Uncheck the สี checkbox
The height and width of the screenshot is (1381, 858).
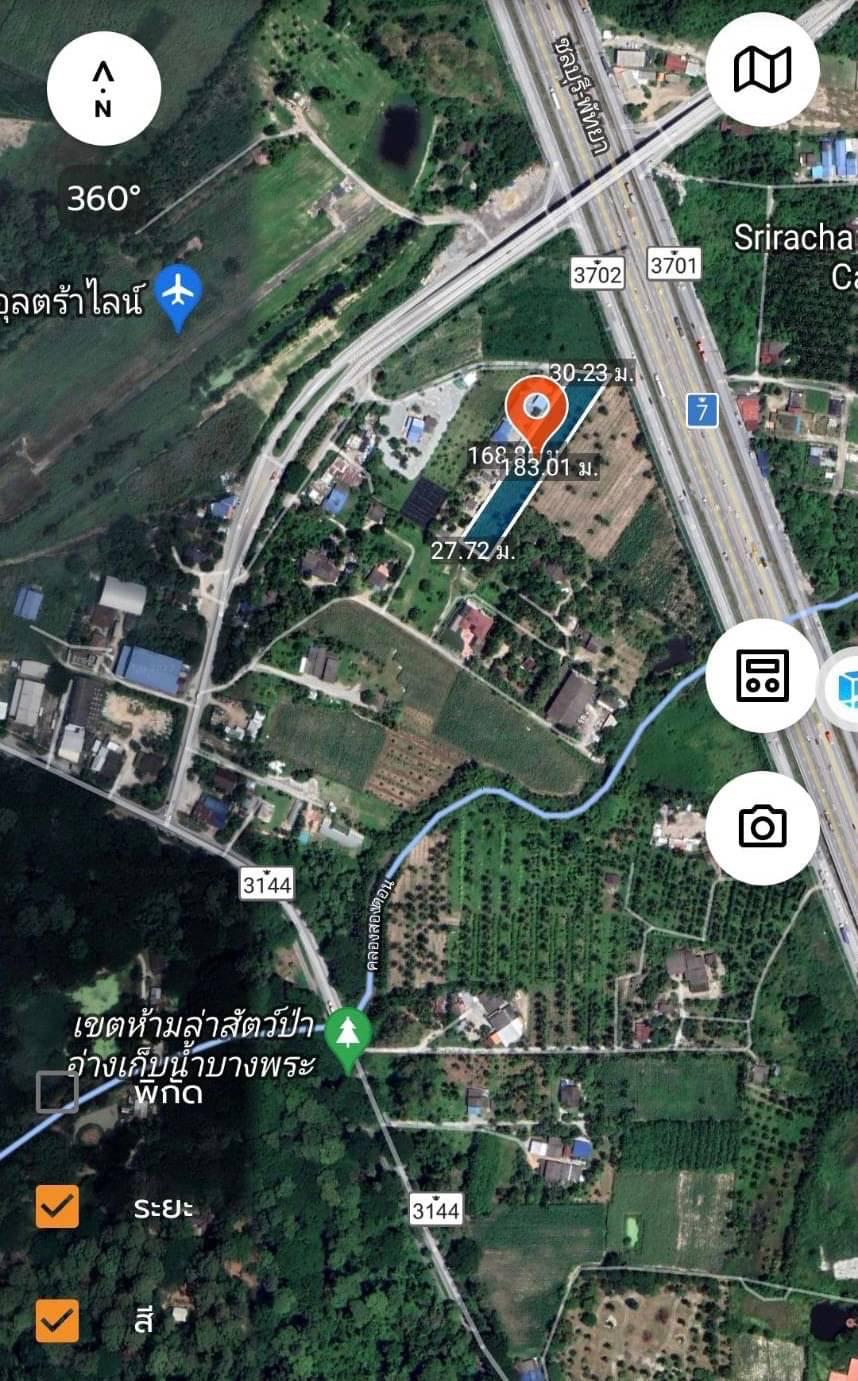tap(57, 1320)
